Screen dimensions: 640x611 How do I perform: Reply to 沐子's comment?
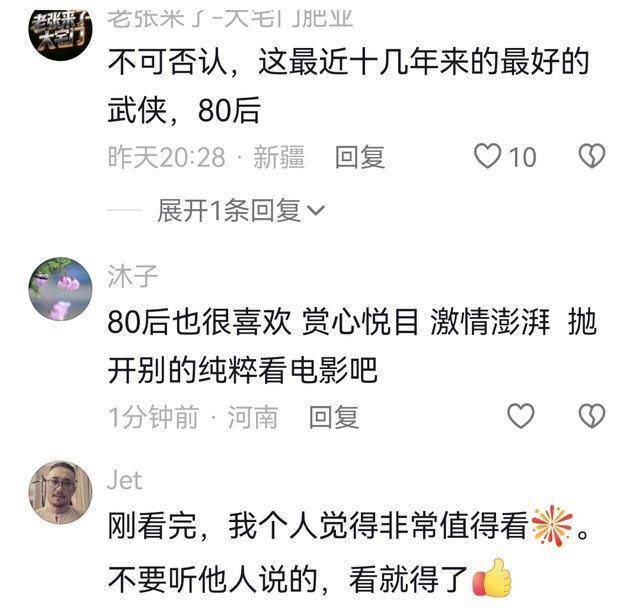coord(333,417)
